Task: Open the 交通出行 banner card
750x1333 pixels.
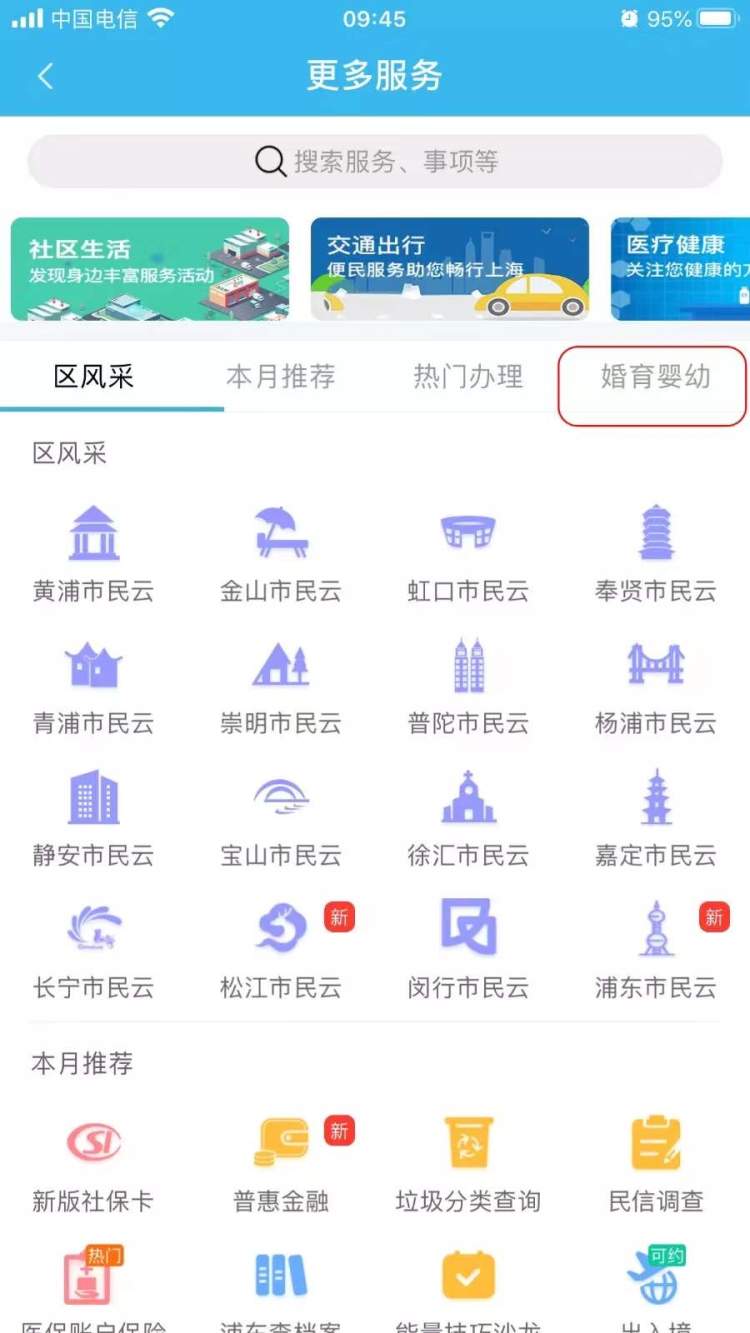Action: [449, 269]
